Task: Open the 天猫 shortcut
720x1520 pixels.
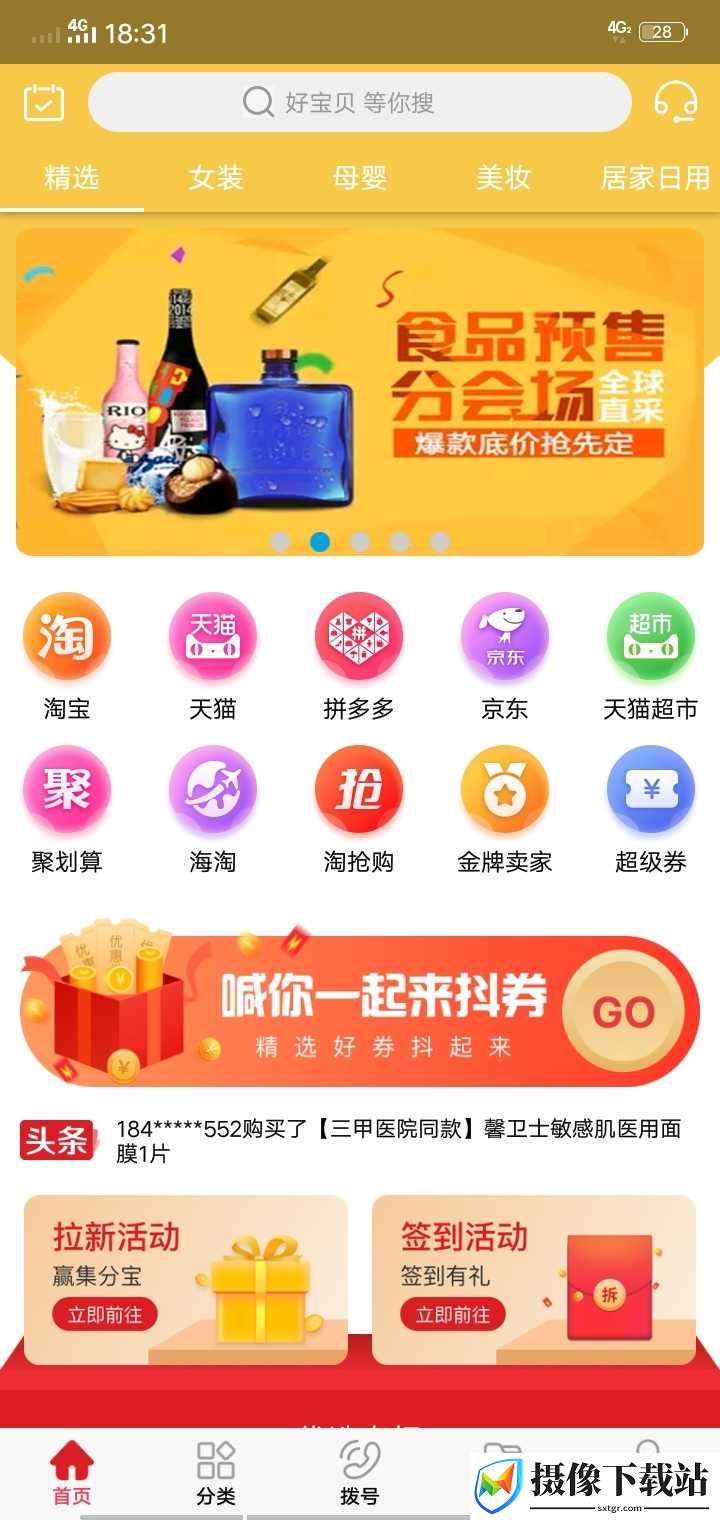Action: 213,657
